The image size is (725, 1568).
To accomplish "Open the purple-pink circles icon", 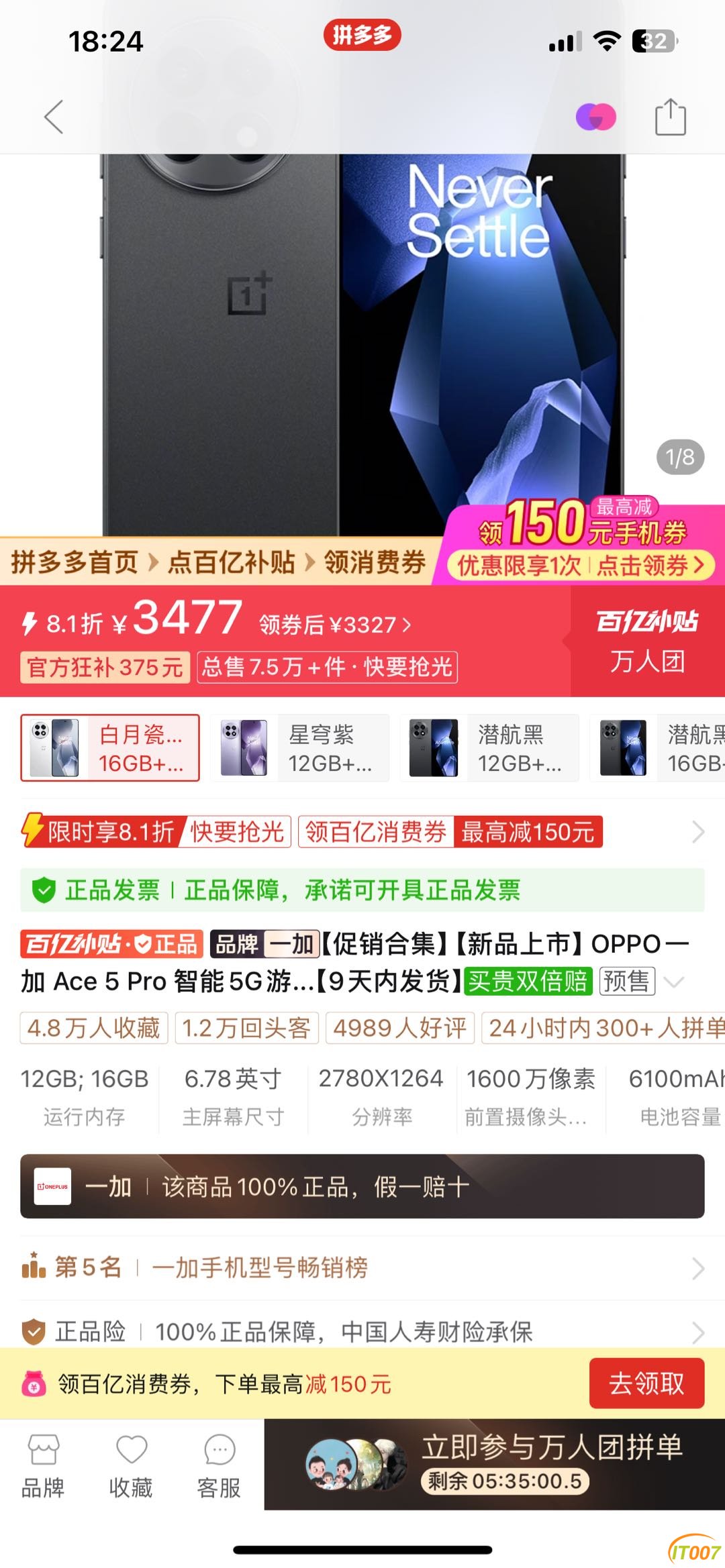I will click(x=595, y=117).
